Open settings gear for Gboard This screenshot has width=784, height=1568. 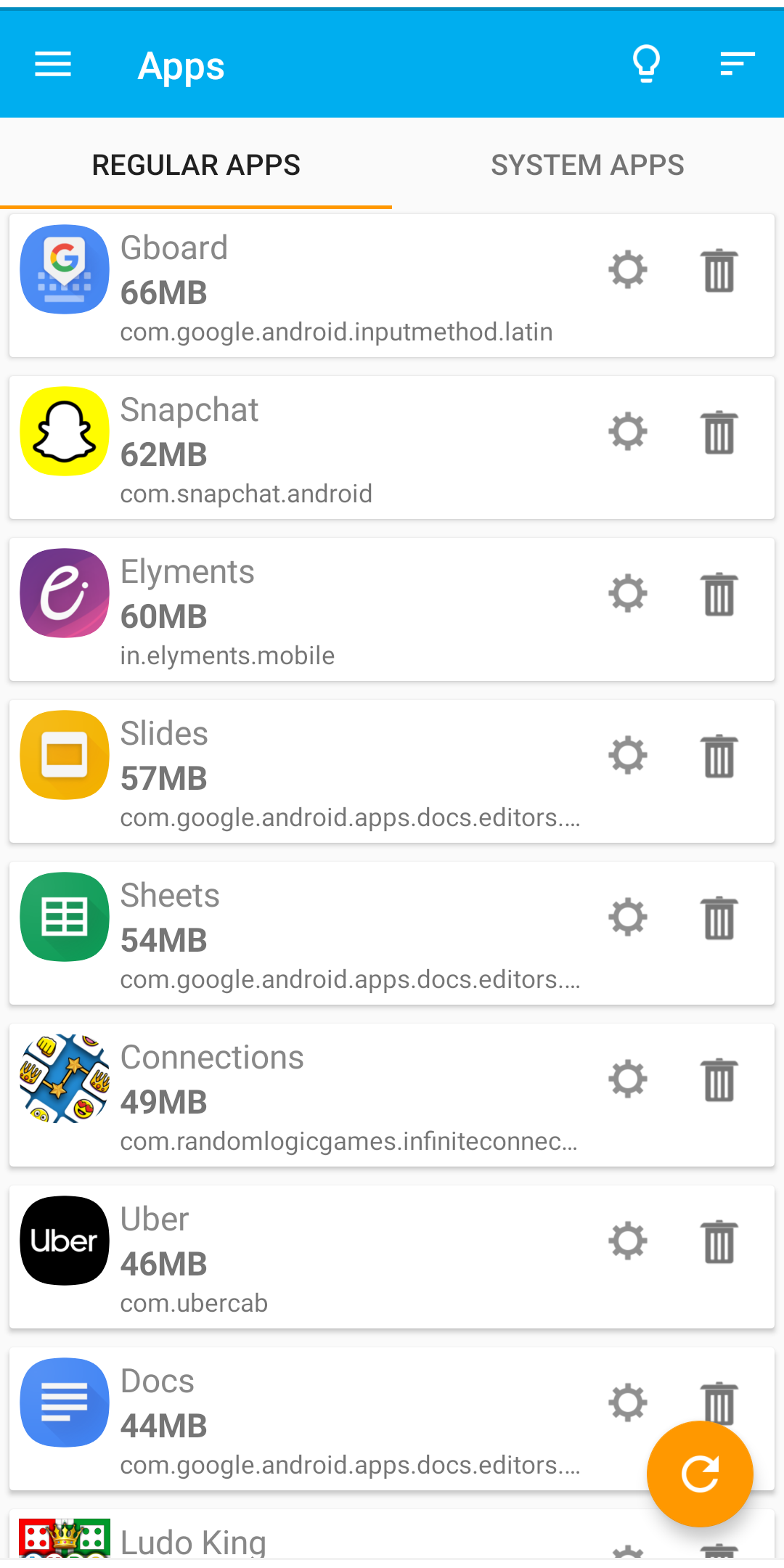[628, 270]
